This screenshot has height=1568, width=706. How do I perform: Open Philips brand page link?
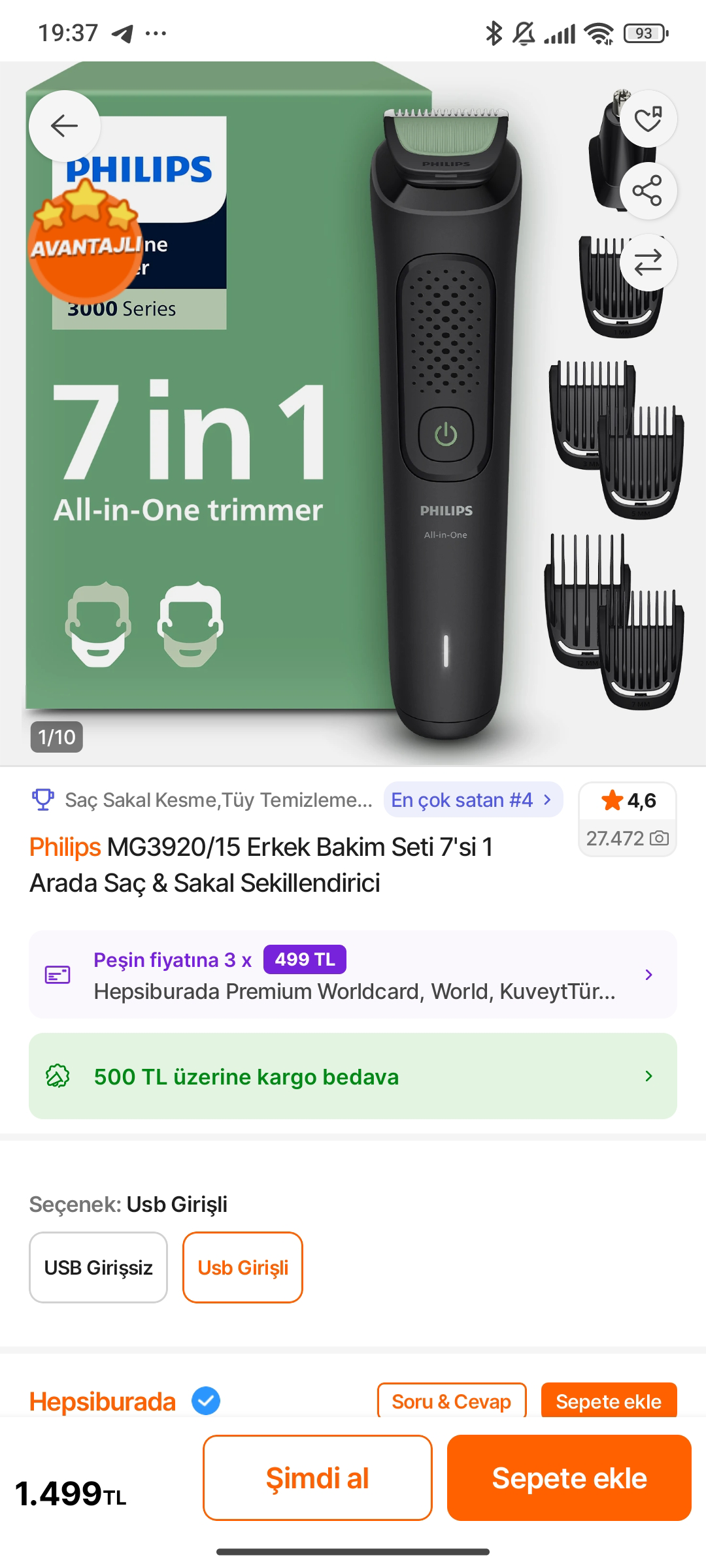click(x=65, y=847)
